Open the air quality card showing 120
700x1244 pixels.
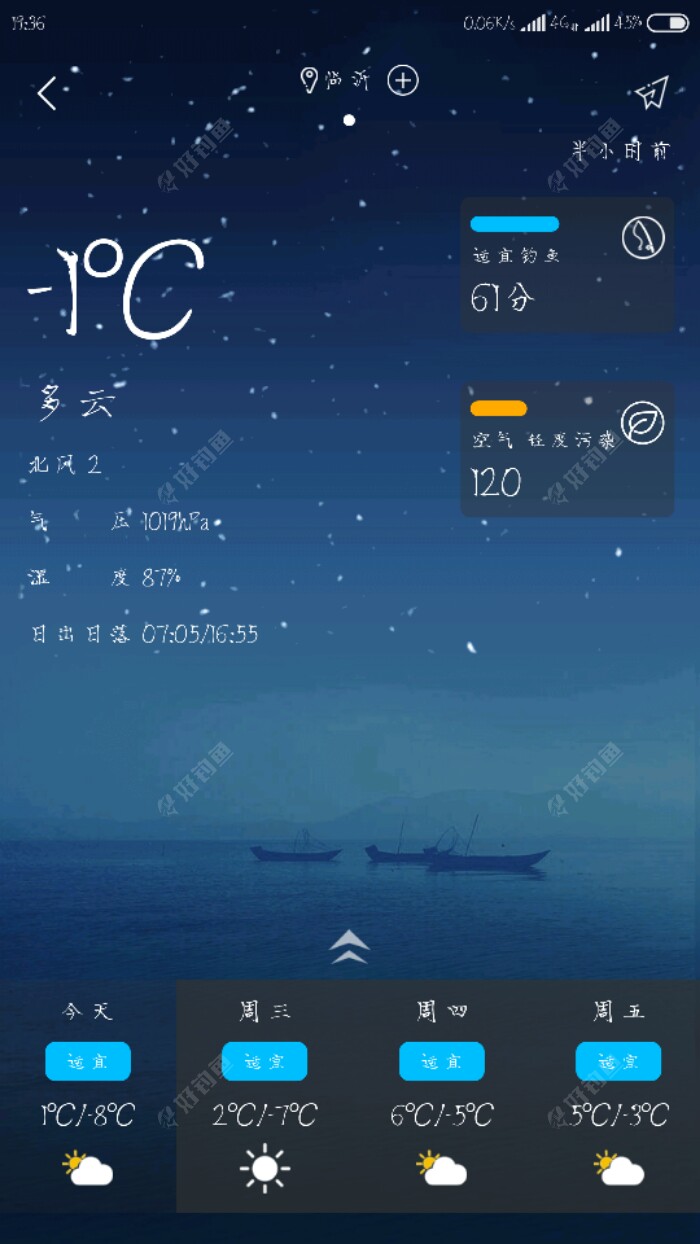pos(567,449)
